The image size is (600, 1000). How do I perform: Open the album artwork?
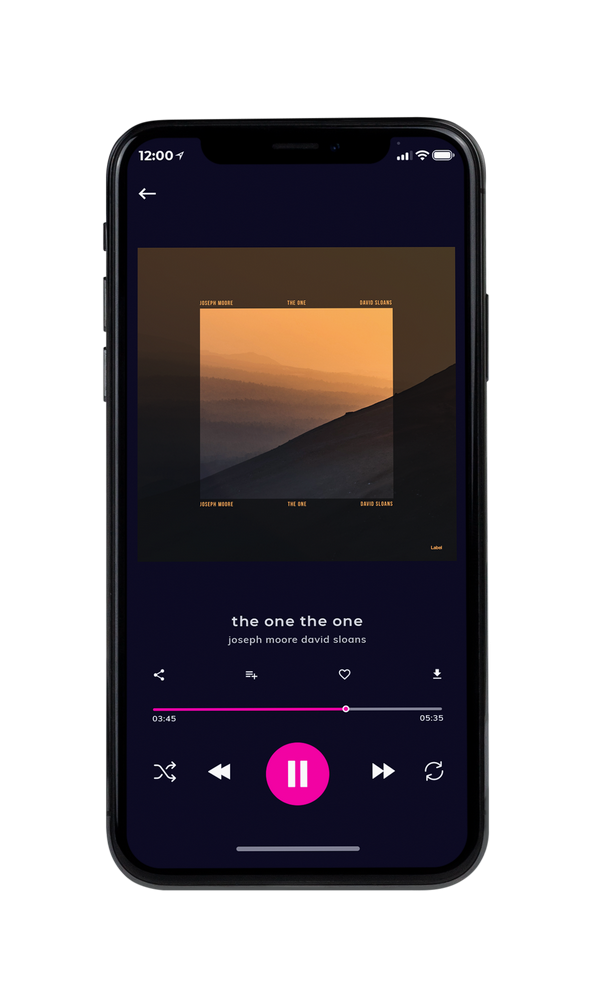coord(296,404)
